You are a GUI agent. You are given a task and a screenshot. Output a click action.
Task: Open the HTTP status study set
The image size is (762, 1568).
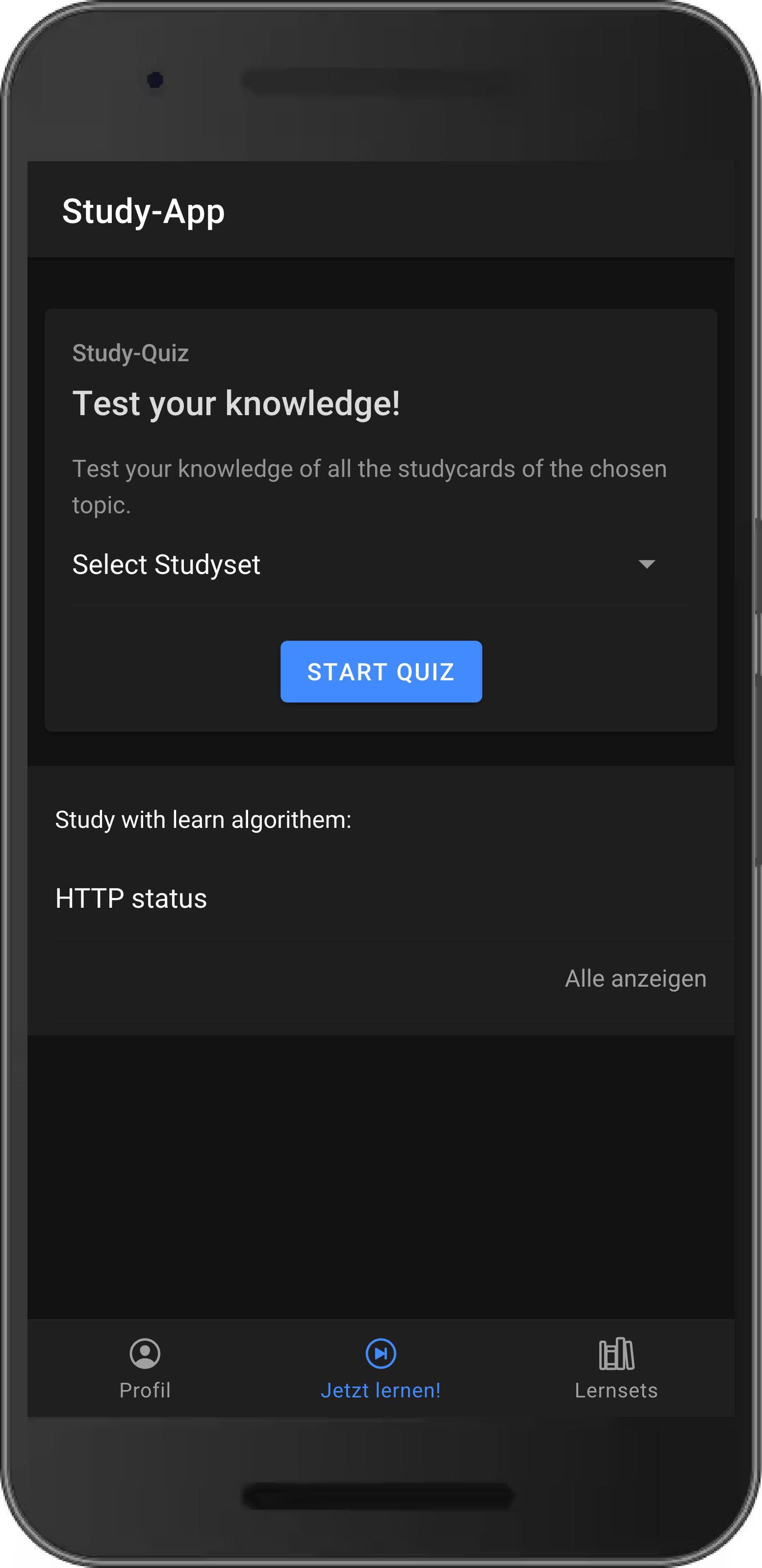[x=381, y=898]
